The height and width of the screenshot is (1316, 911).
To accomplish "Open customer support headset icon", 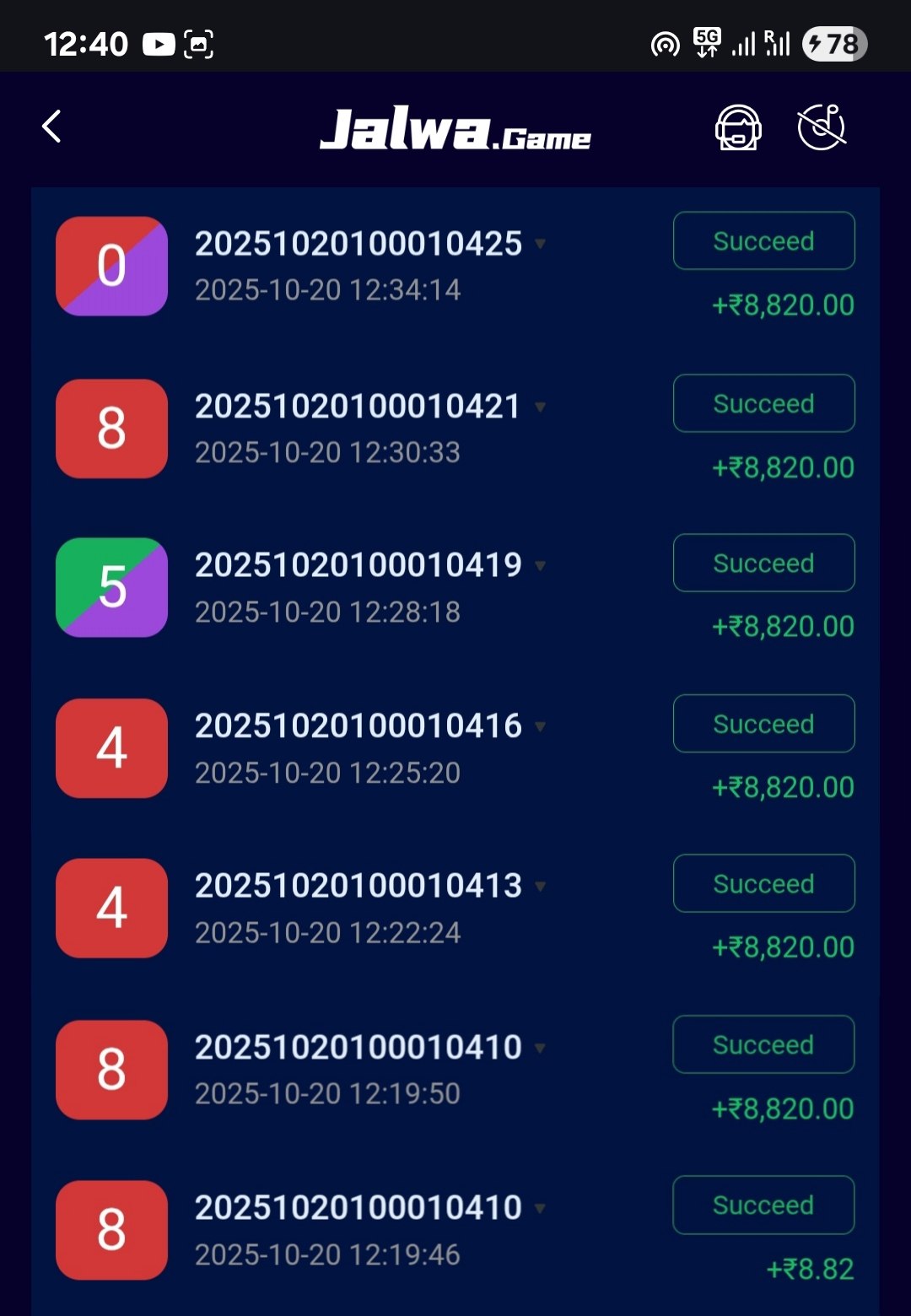I will 738,128.
